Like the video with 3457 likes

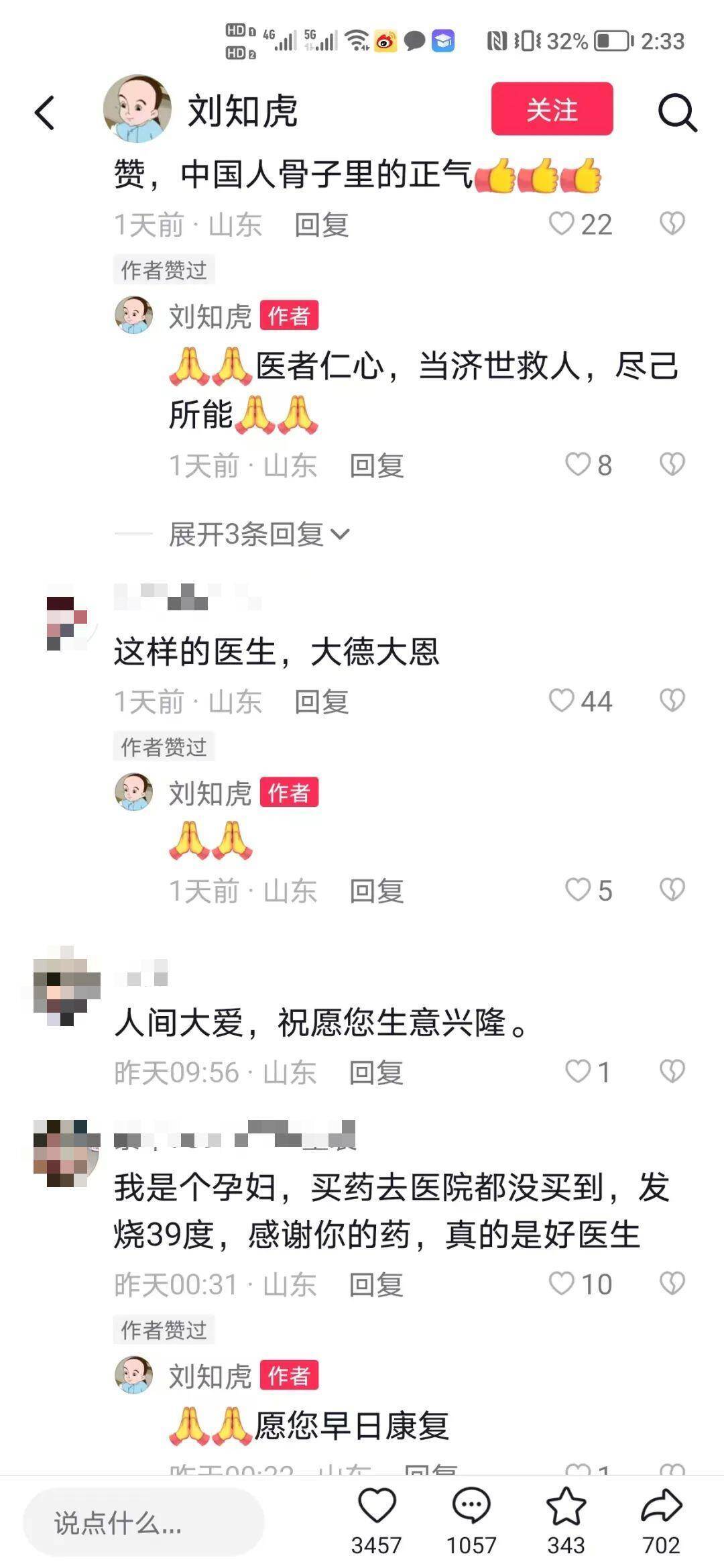[377, 1508]
